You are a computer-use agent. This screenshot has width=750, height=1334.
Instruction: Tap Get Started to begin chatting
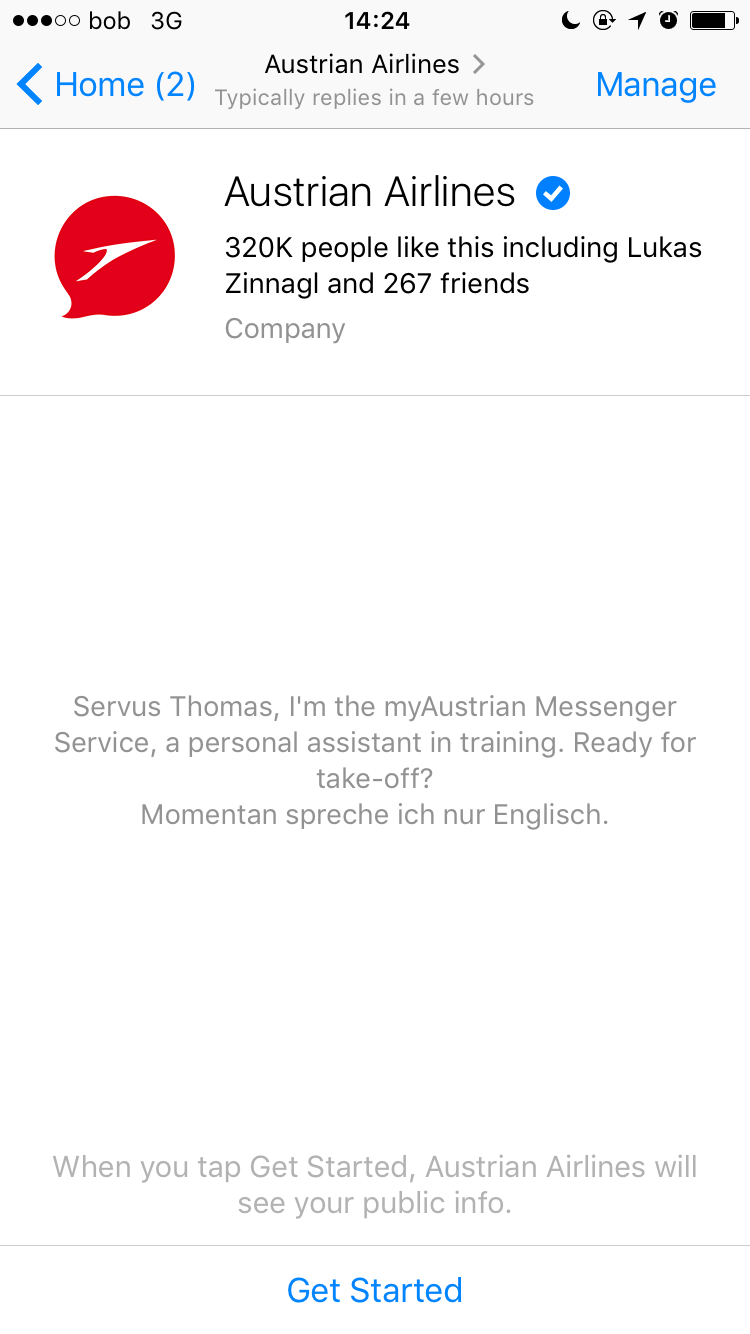pos(375,1290)
